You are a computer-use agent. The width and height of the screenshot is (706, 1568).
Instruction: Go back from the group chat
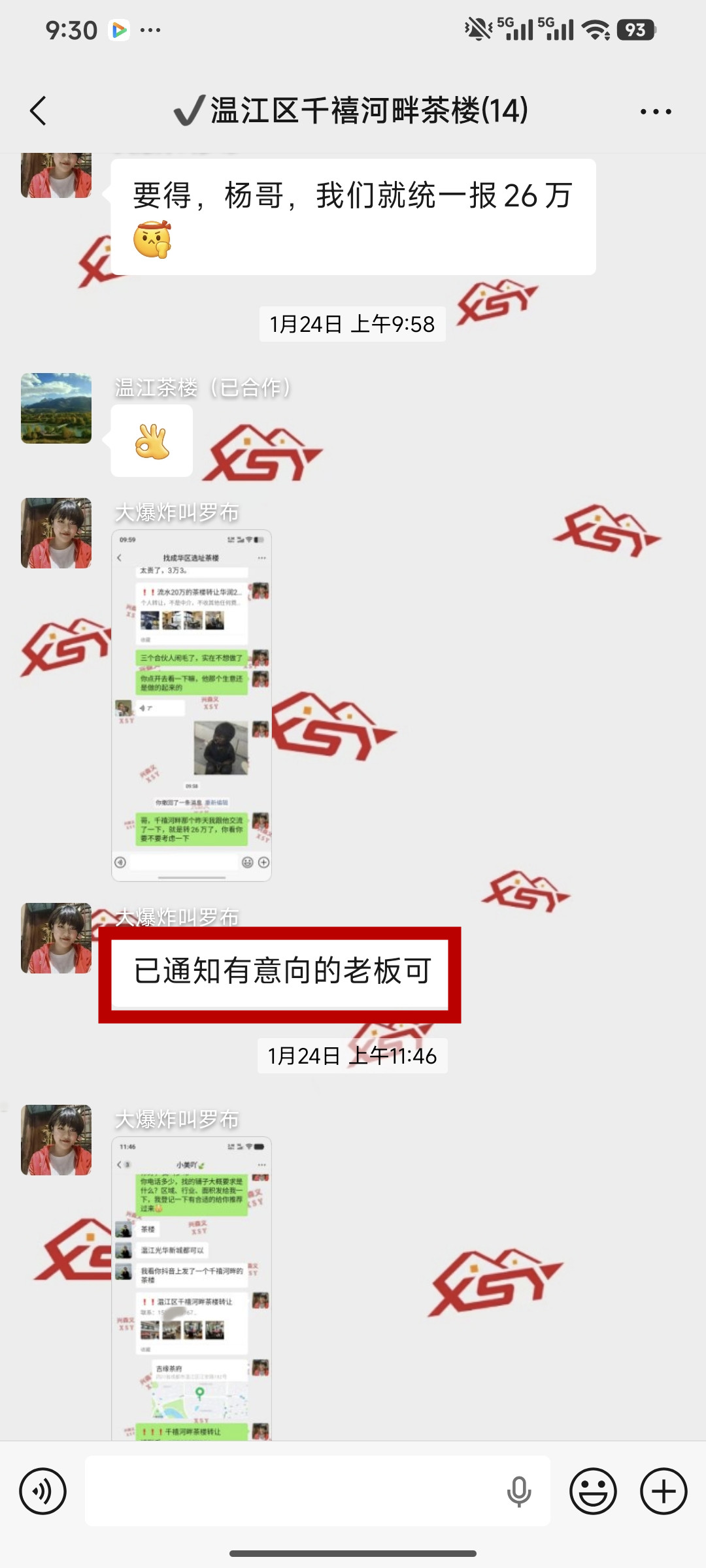(38, 110)
